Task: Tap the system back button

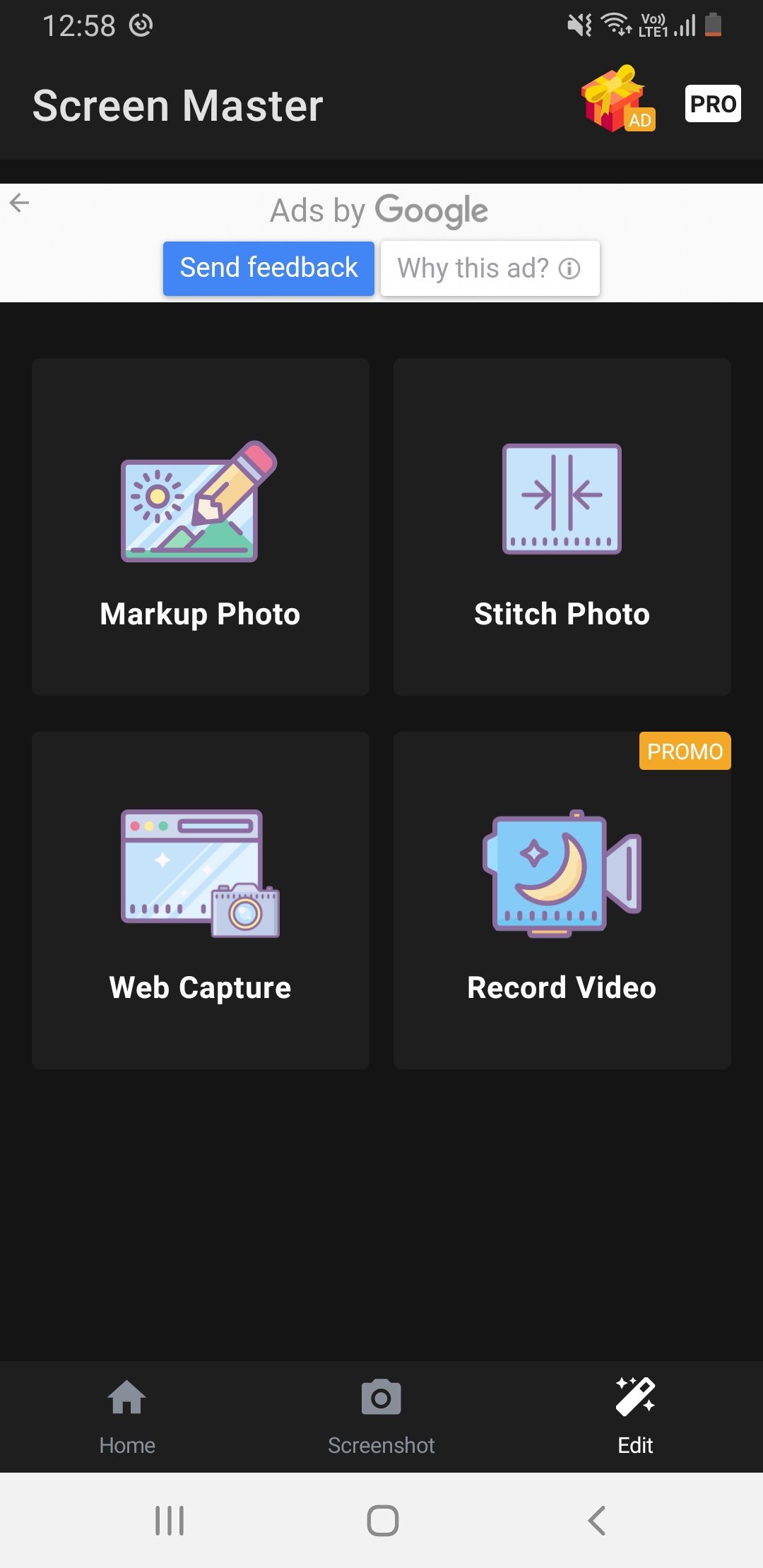Action: pyautogui.click(x=597, y=1521)
